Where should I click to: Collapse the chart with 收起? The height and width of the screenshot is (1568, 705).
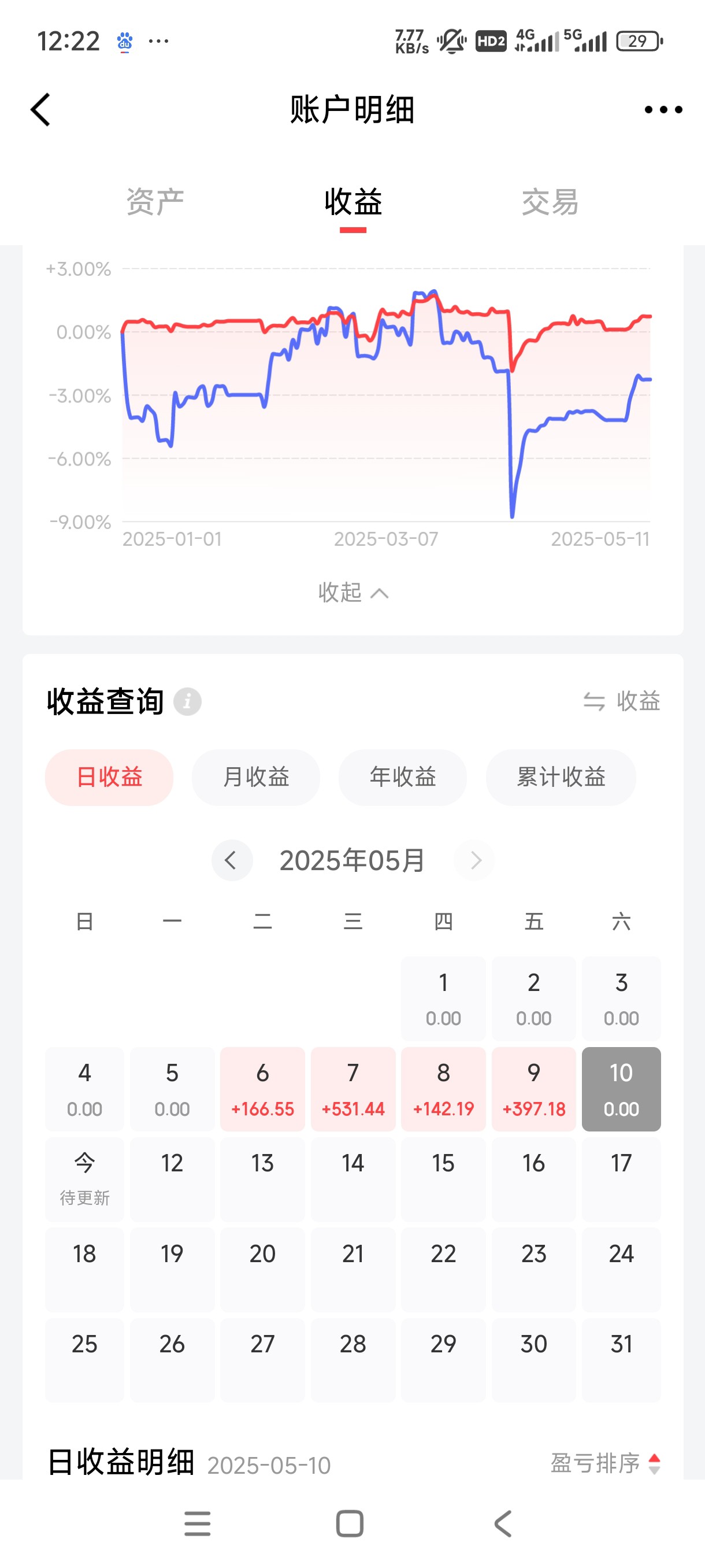click(353, 592)
